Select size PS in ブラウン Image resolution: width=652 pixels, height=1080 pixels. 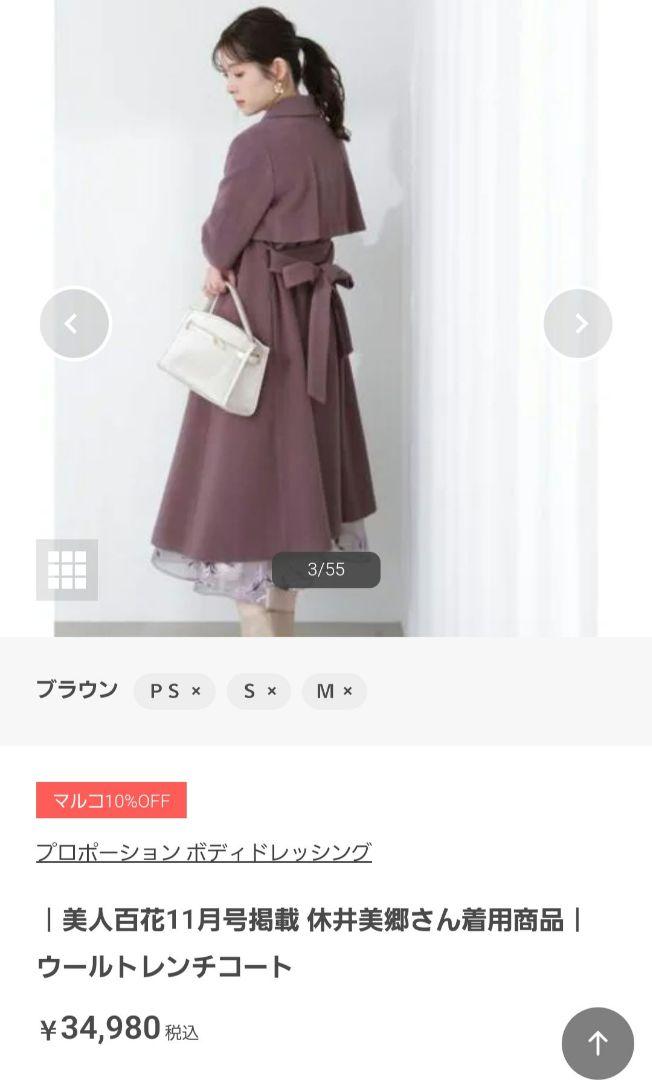pos(174,691)
